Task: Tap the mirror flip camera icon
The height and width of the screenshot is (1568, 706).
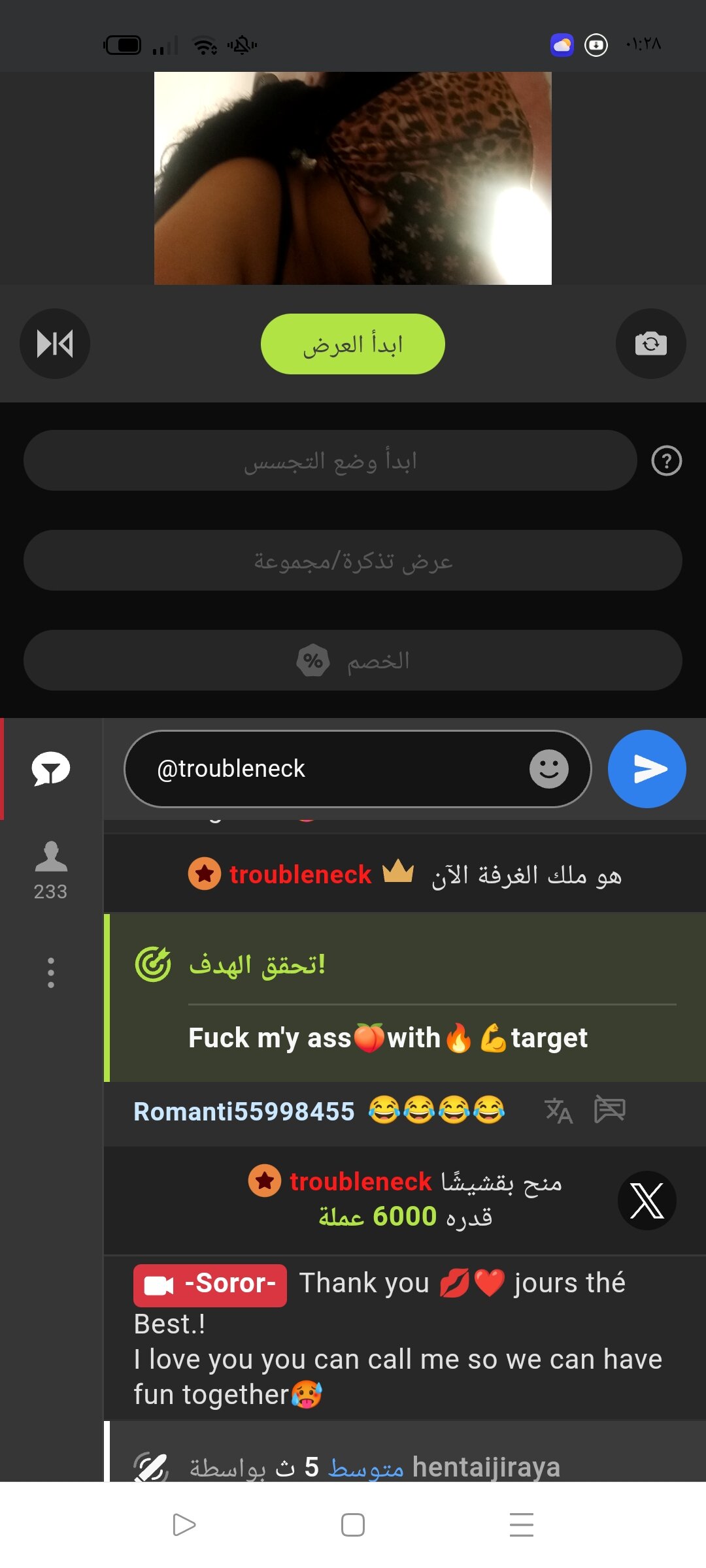Action: tap(55, 344)
